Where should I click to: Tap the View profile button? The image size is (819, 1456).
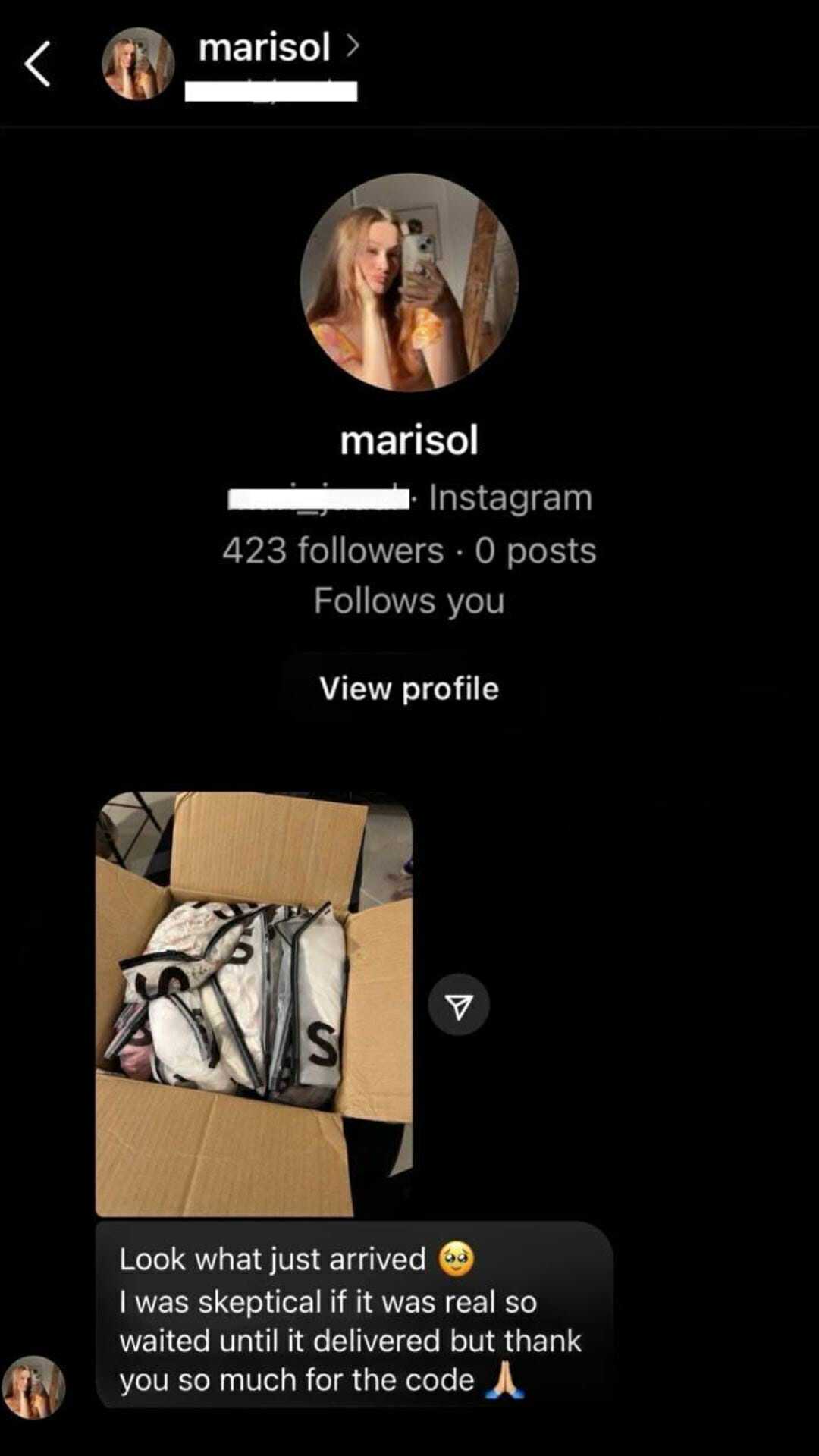tap(409, 689)
